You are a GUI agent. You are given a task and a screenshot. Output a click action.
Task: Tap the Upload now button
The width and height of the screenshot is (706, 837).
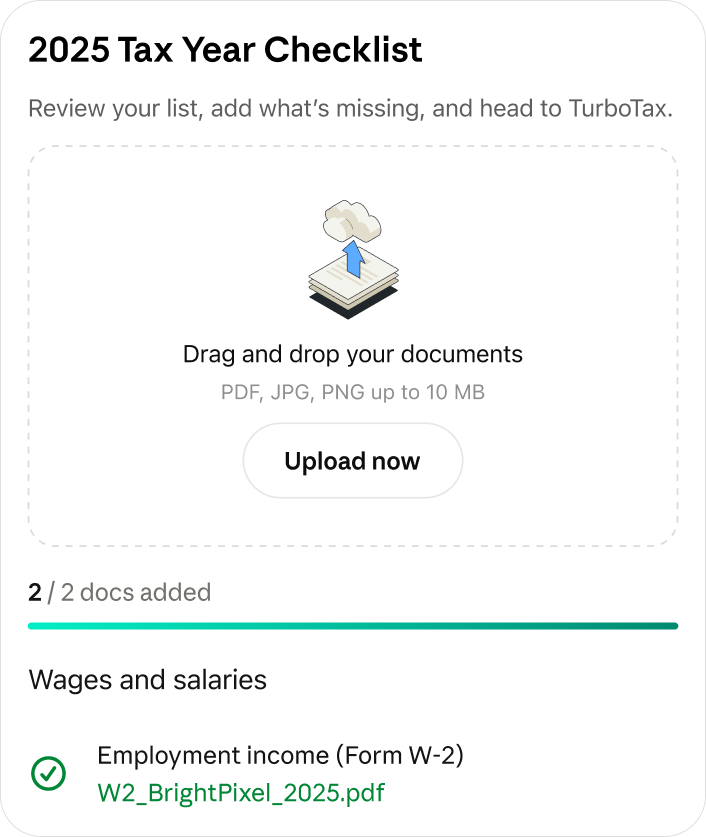[352, 461]
